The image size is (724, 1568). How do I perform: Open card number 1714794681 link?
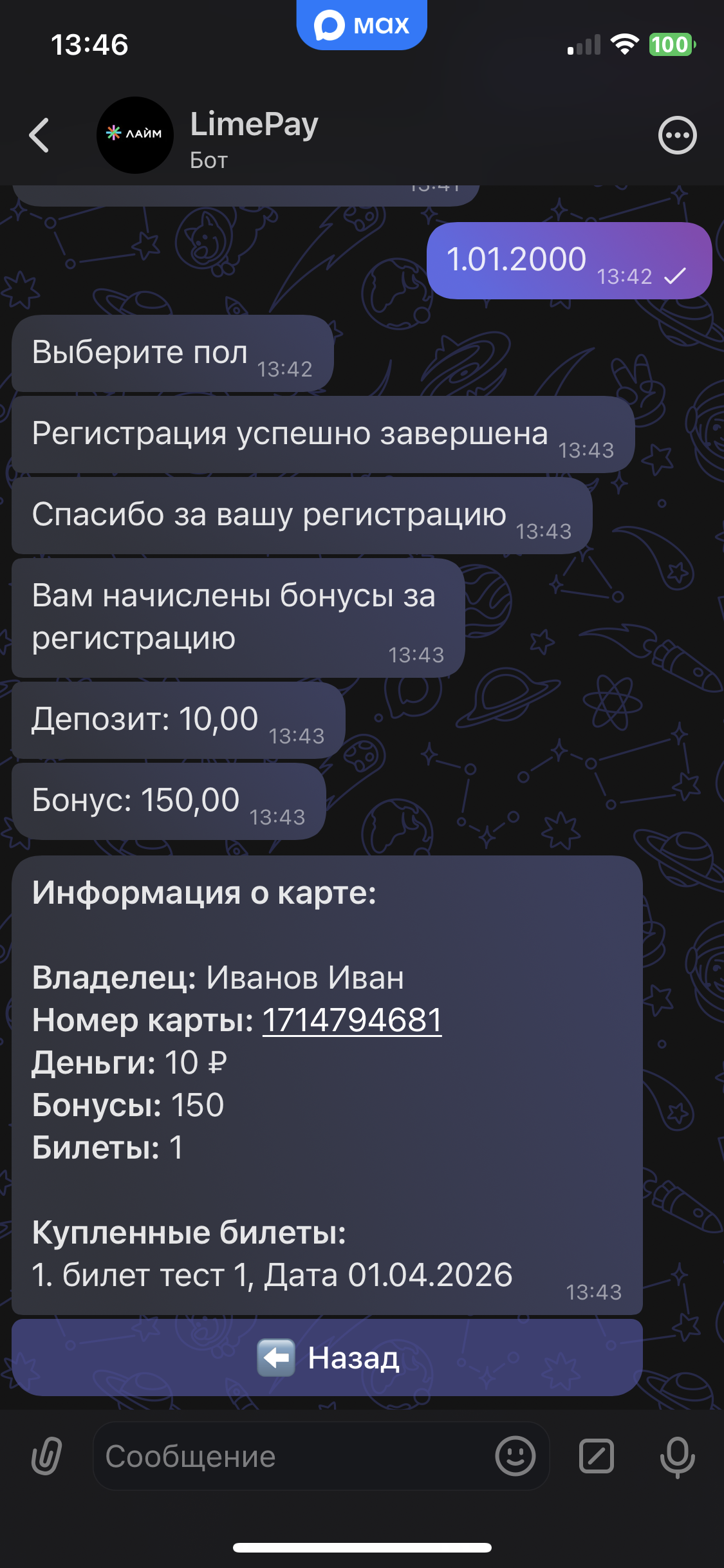pos(352,1020)
